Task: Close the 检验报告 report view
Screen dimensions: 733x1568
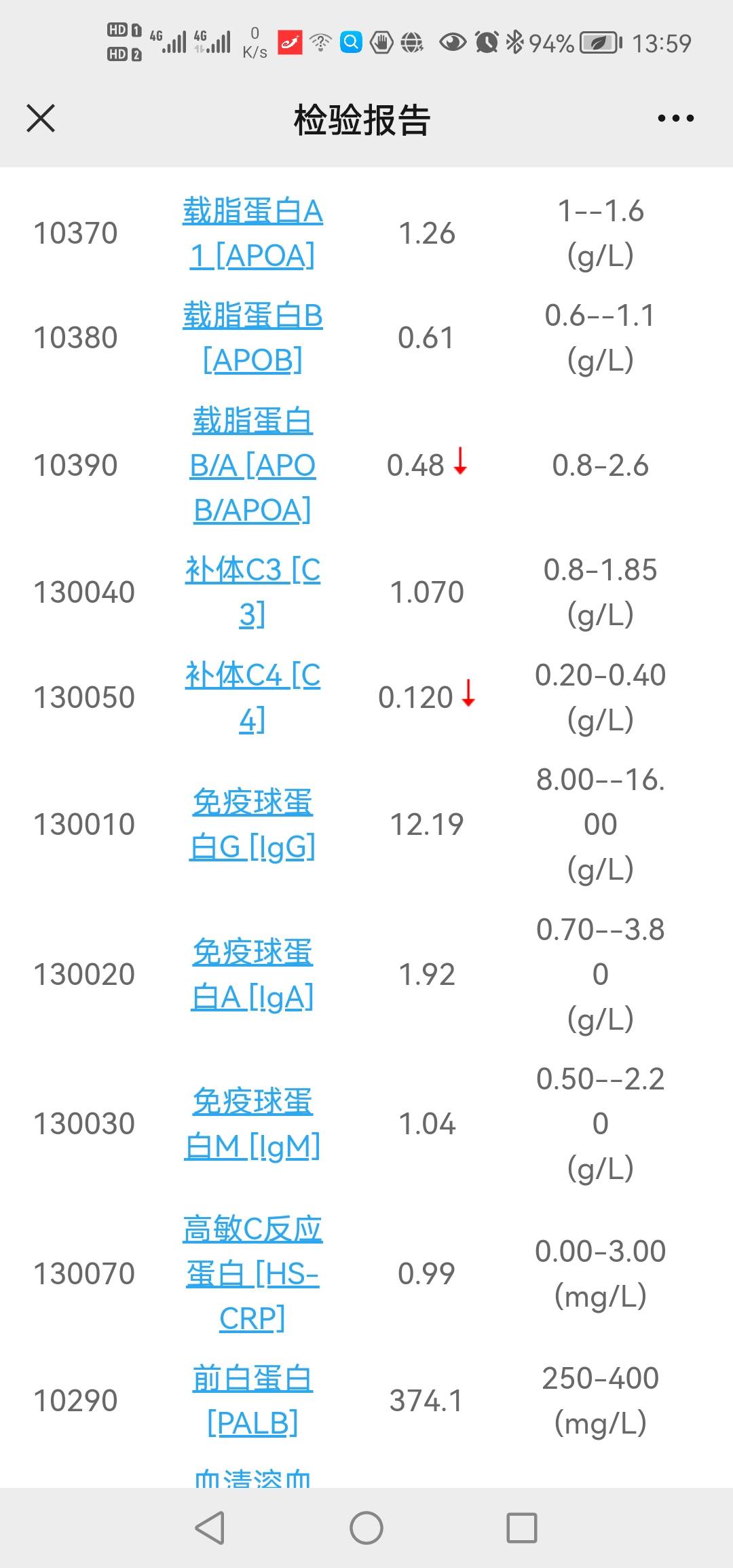Action: [x=39, y=117]
